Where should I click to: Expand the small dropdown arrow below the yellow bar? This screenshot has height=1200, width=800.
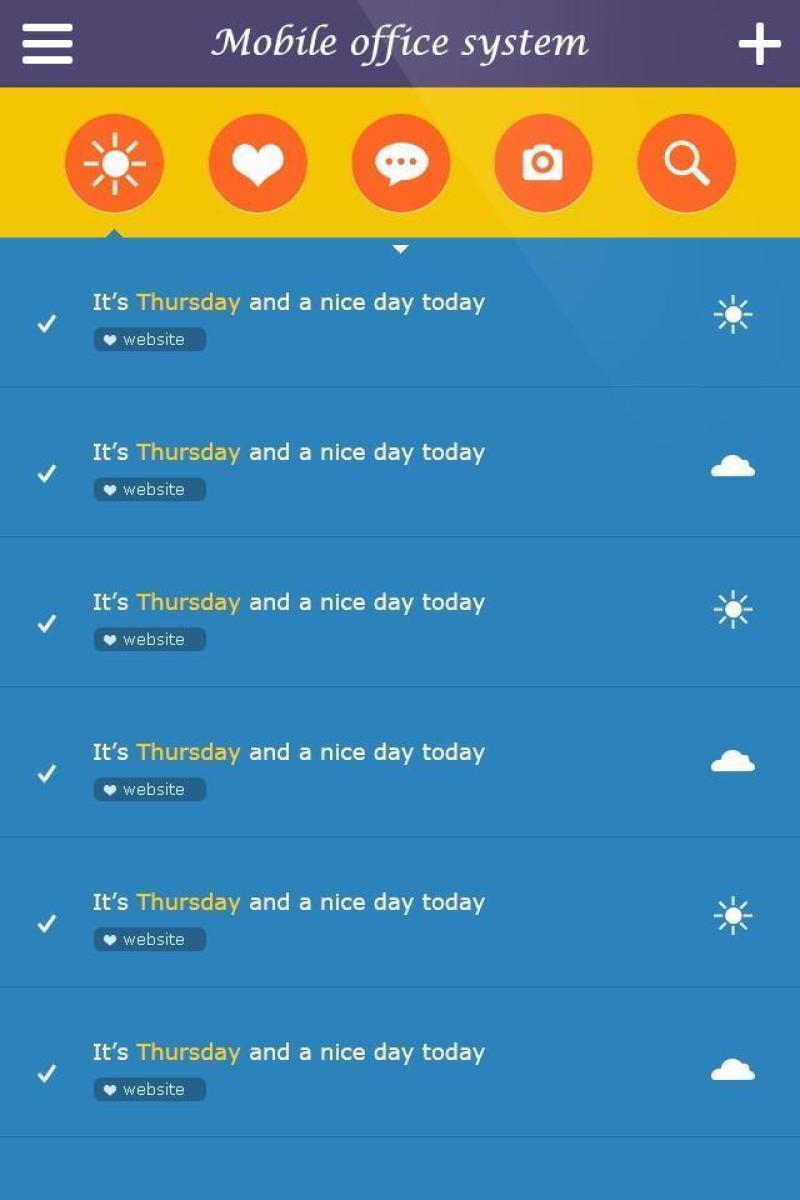(401, 249)
